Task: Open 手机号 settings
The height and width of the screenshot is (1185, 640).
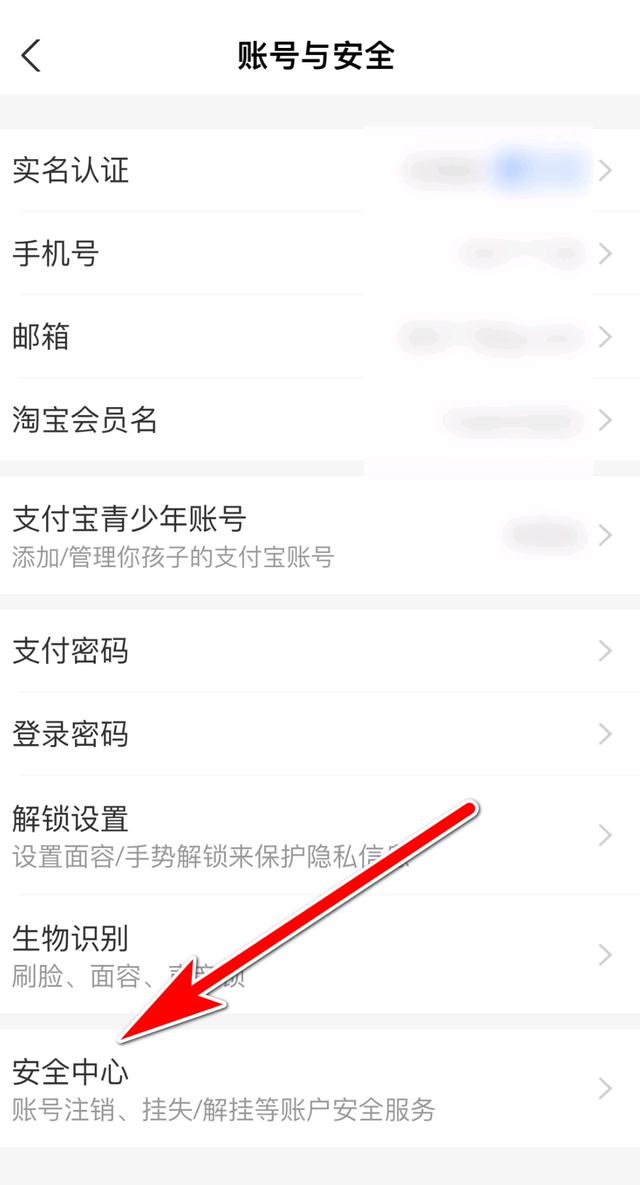Action: coord(320,253)
